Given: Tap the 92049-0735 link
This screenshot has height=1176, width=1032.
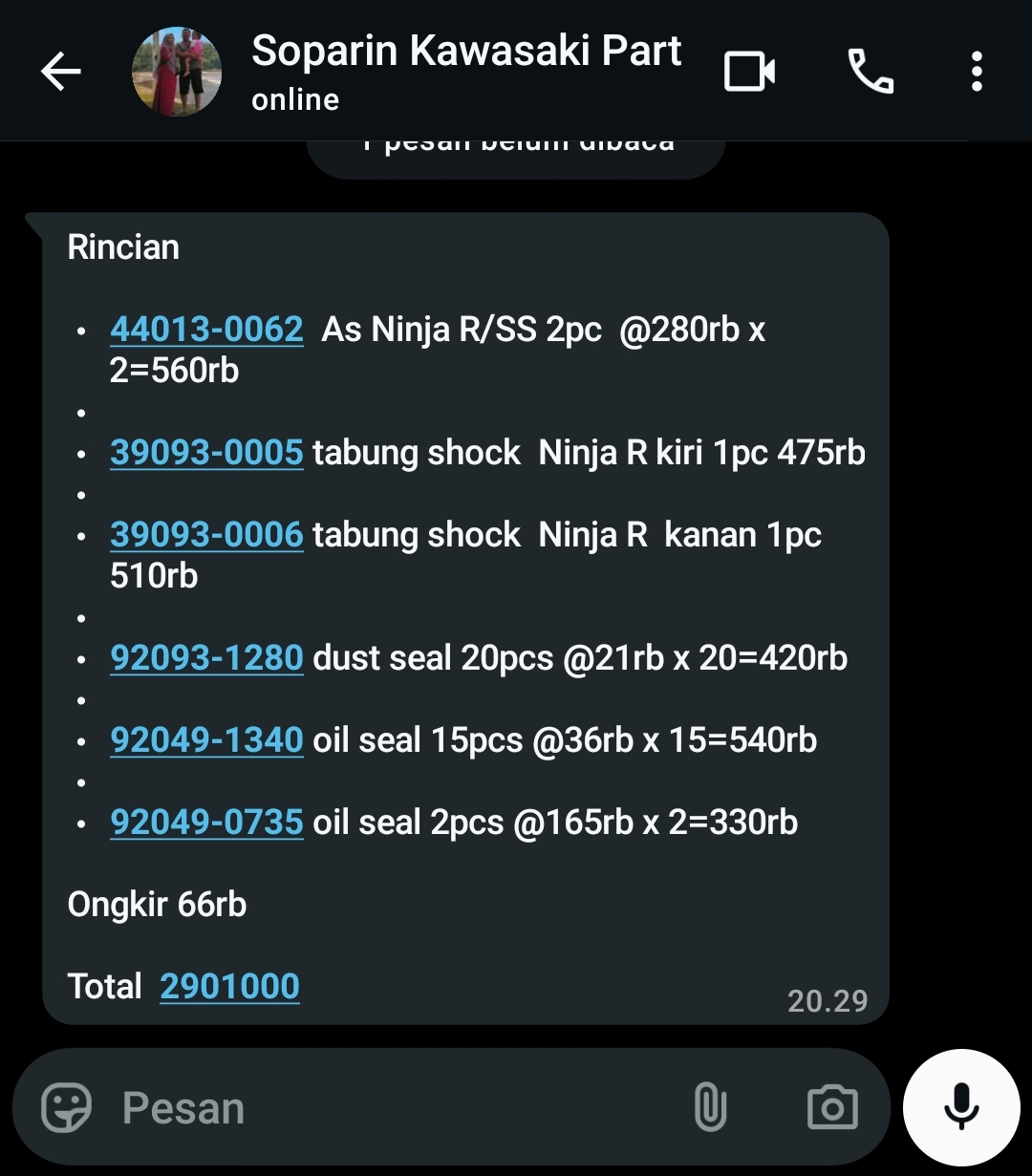Looking at the screenshot, I should pyautogui.click(x=206, y=823).
